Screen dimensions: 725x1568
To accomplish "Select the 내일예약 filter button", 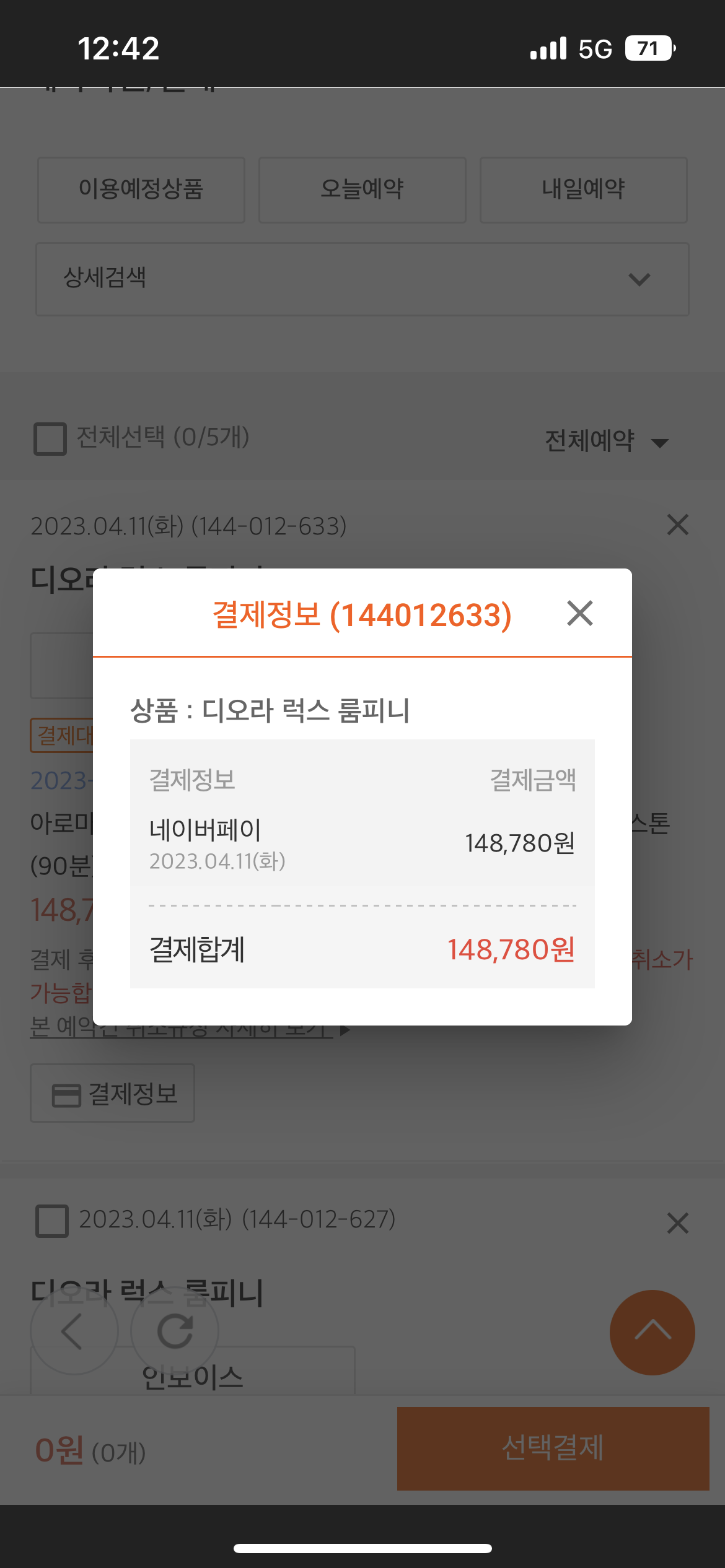I will [584, 189].
